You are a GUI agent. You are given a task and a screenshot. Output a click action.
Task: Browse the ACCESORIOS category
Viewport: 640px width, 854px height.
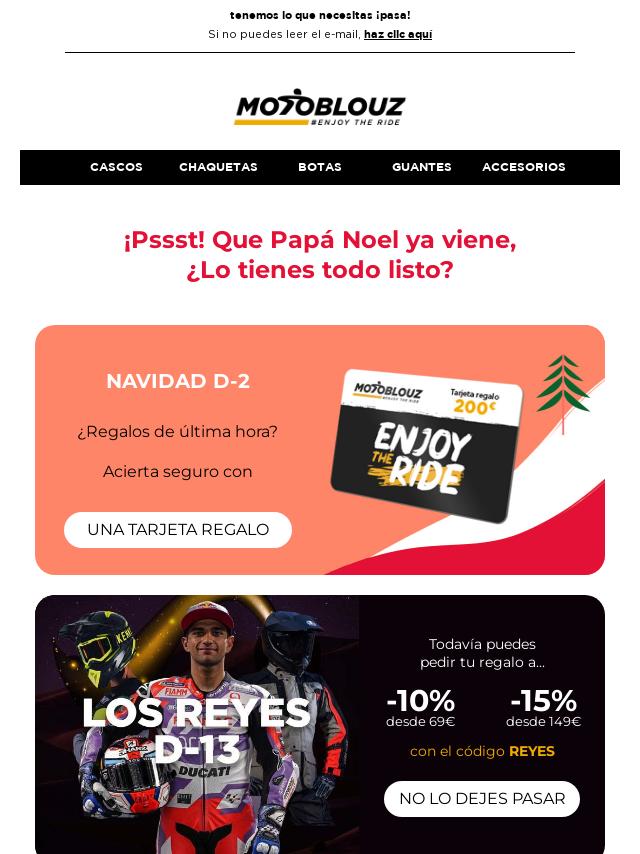click(x=523, y=167)
